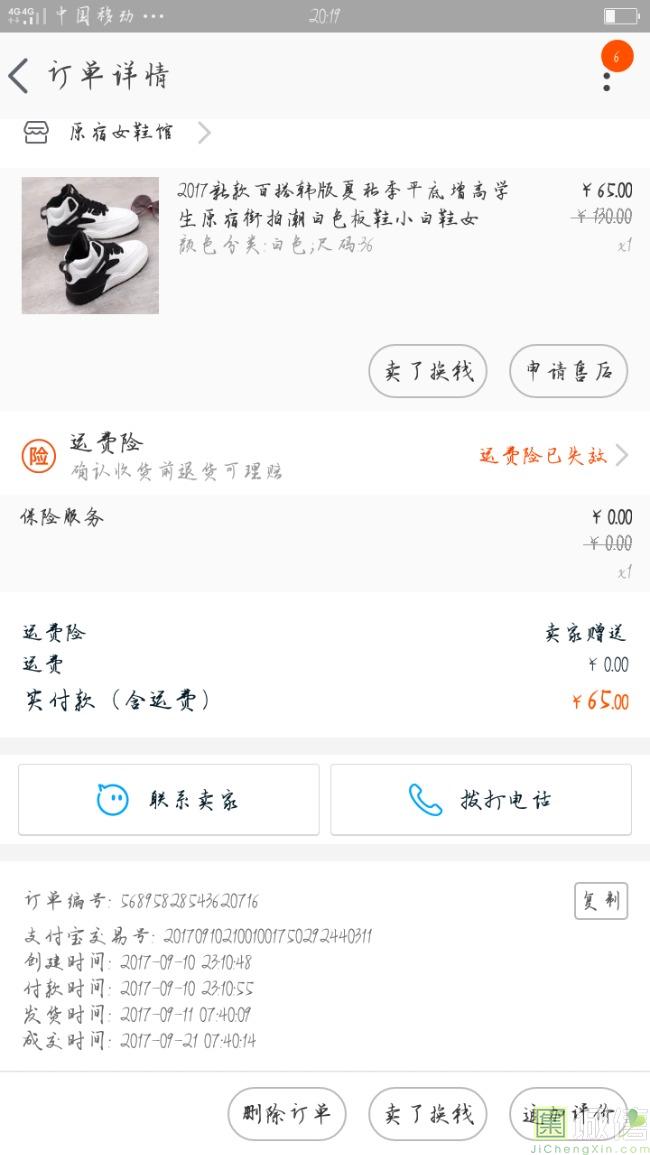This screenshot has width=650, height=1155.
Task: Delete this order with 删除订单
Action: (287, 1113)
